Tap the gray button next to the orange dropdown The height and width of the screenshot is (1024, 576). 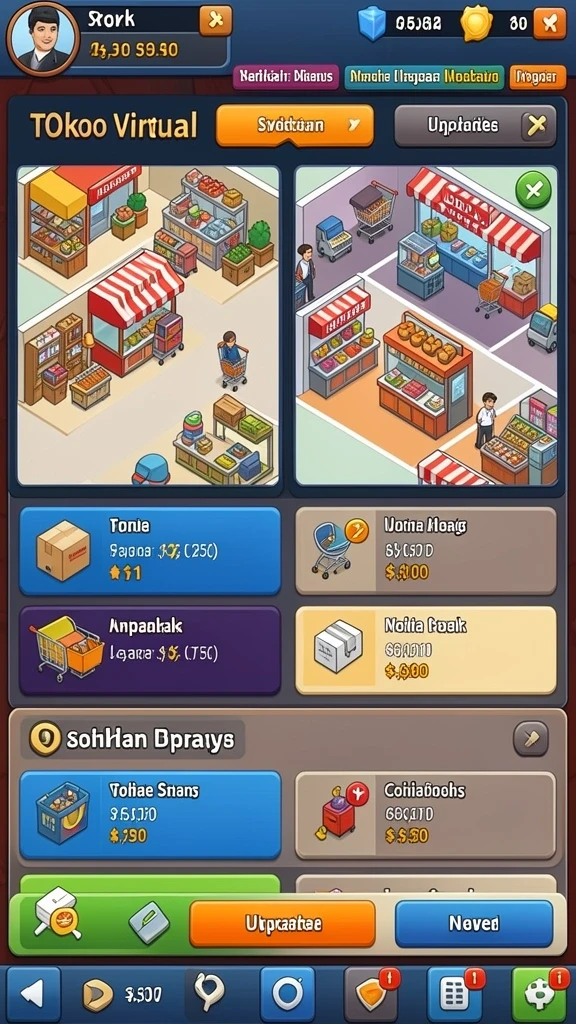pos(475,125)
